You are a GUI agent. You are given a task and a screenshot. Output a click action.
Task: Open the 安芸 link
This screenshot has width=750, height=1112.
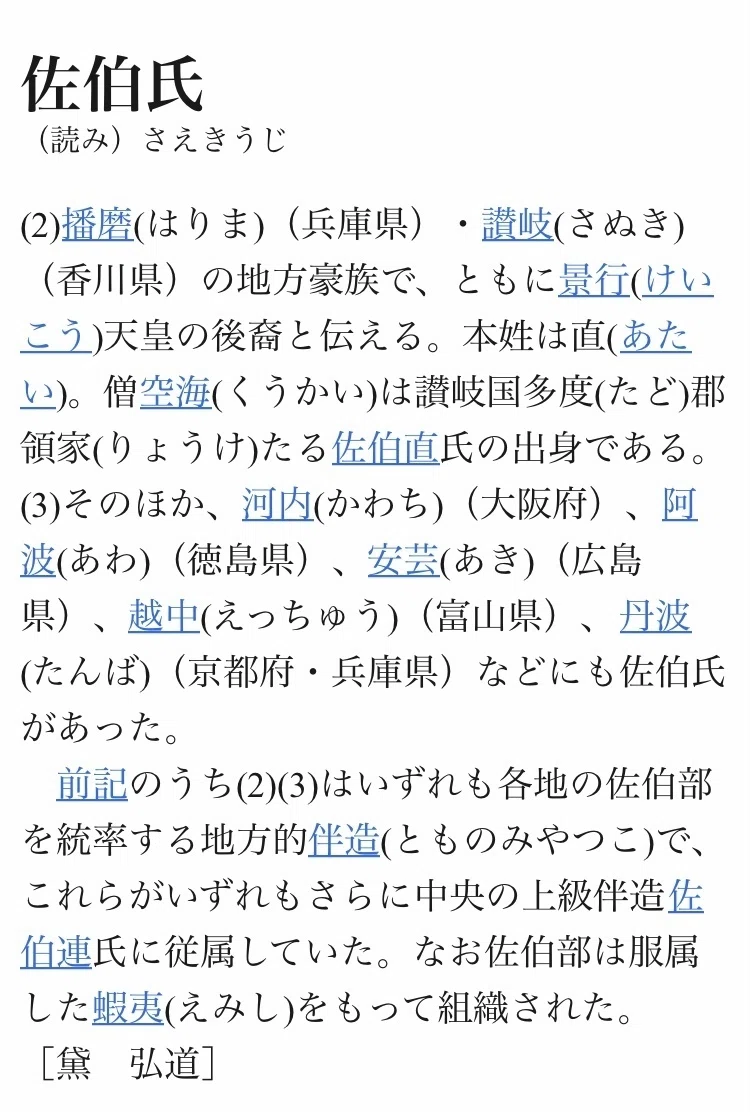pyautogui.click(x=403, y=561)
